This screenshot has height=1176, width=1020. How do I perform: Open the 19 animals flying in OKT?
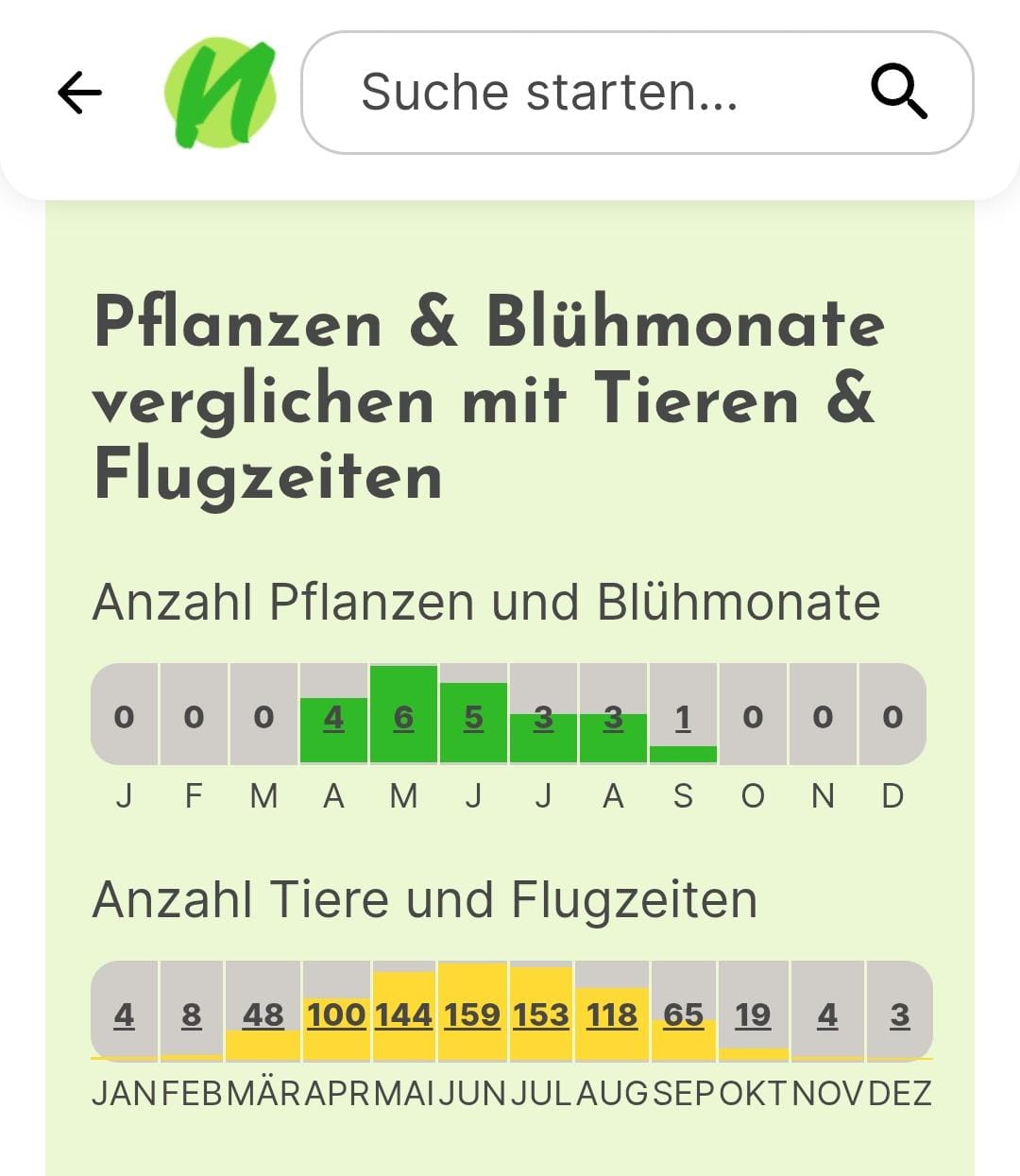(753, 1015)
